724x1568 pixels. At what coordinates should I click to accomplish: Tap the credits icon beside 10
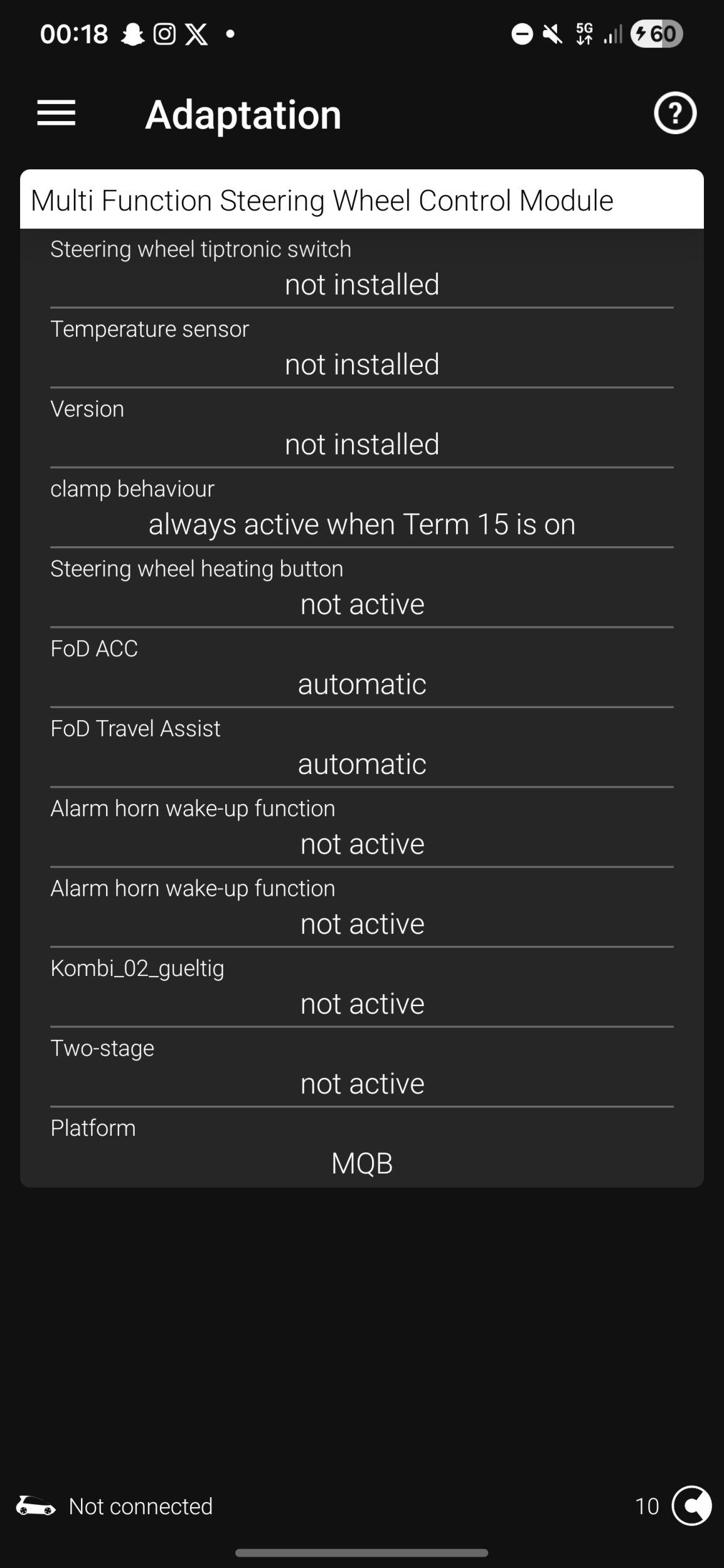coord(691,1505)
